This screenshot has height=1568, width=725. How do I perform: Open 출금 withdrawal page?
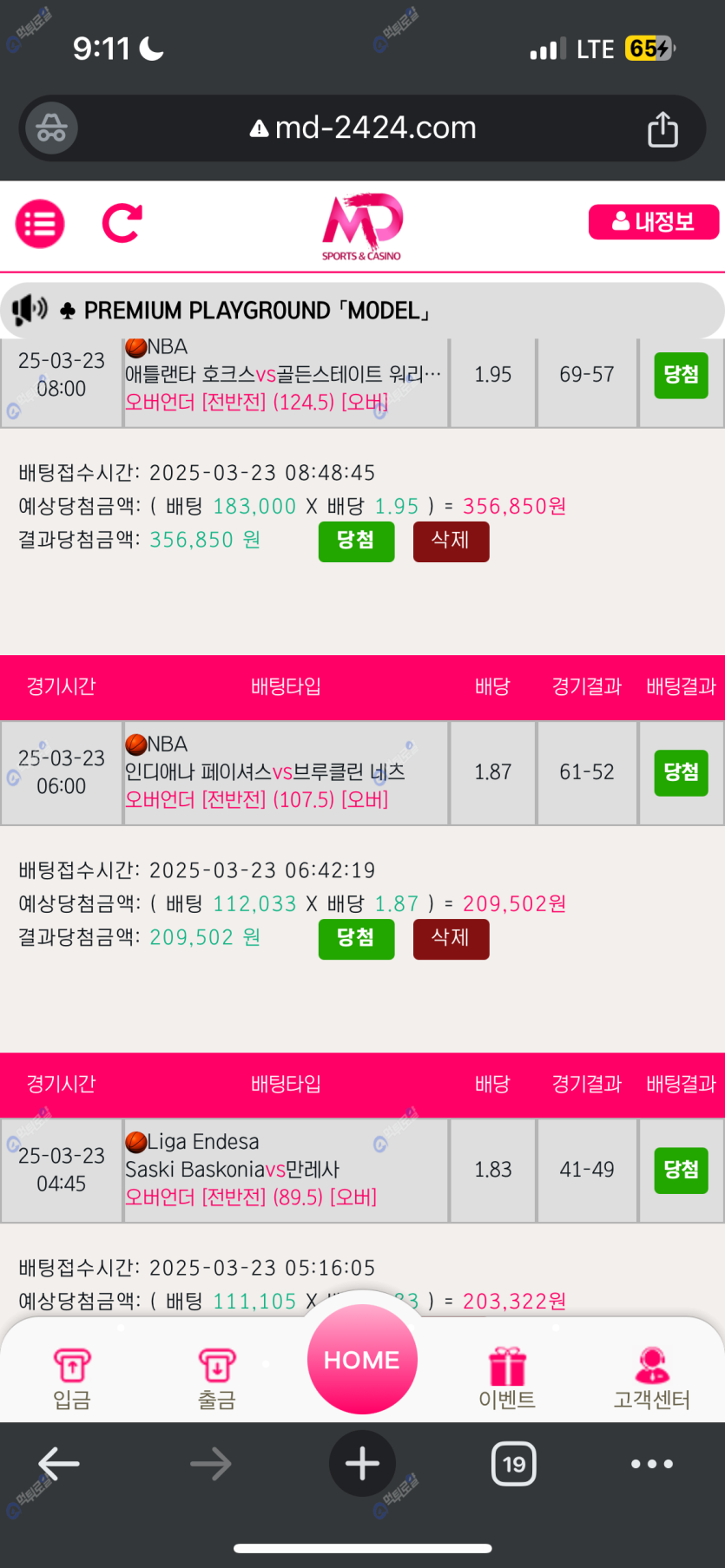coord(216,1377)
